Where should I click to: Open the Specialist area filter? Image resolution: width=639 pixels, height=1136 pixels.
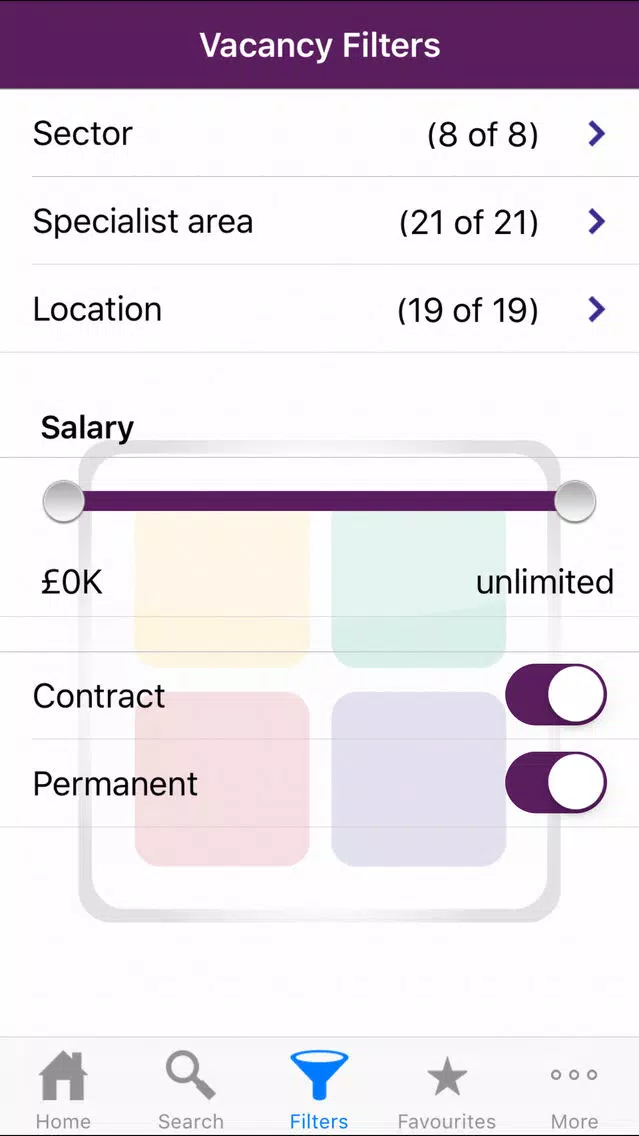320,221
